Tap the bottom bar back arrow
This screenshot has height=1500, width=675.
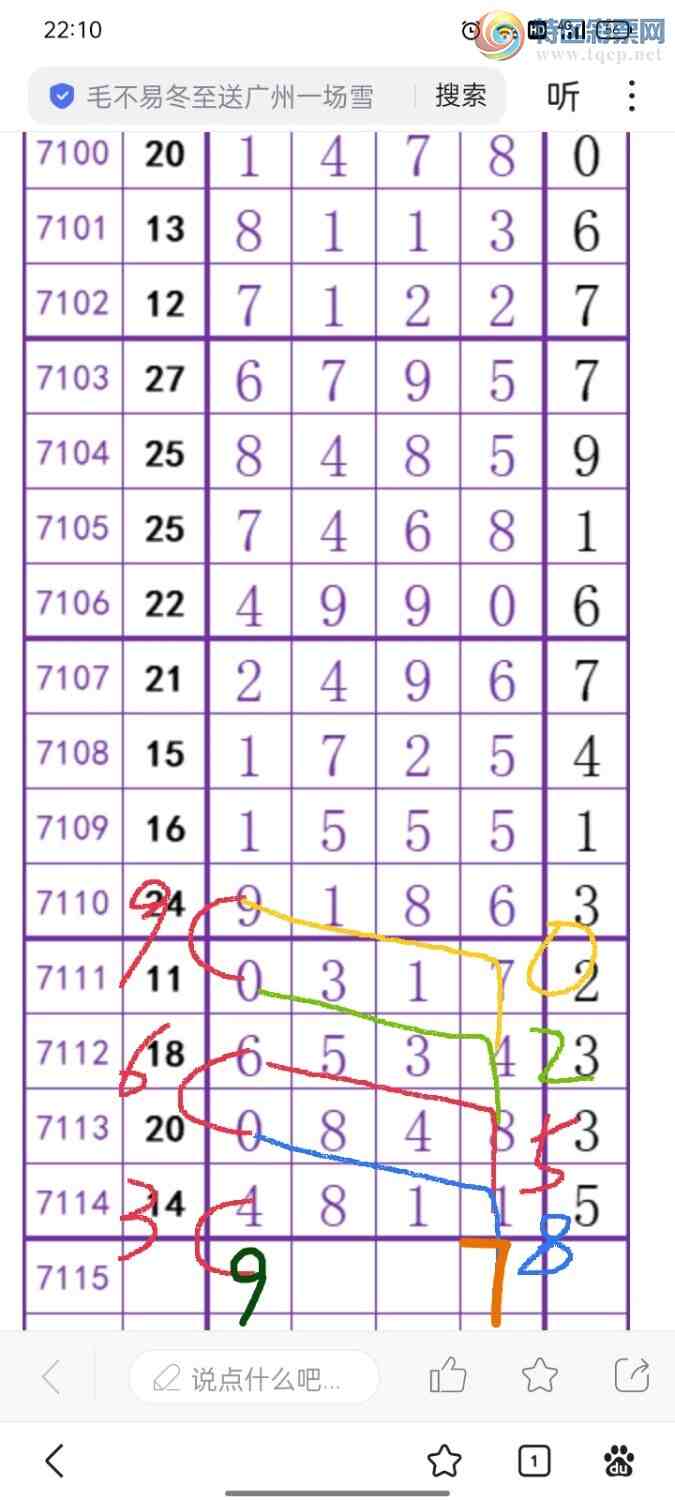(x=55, y=1461)
